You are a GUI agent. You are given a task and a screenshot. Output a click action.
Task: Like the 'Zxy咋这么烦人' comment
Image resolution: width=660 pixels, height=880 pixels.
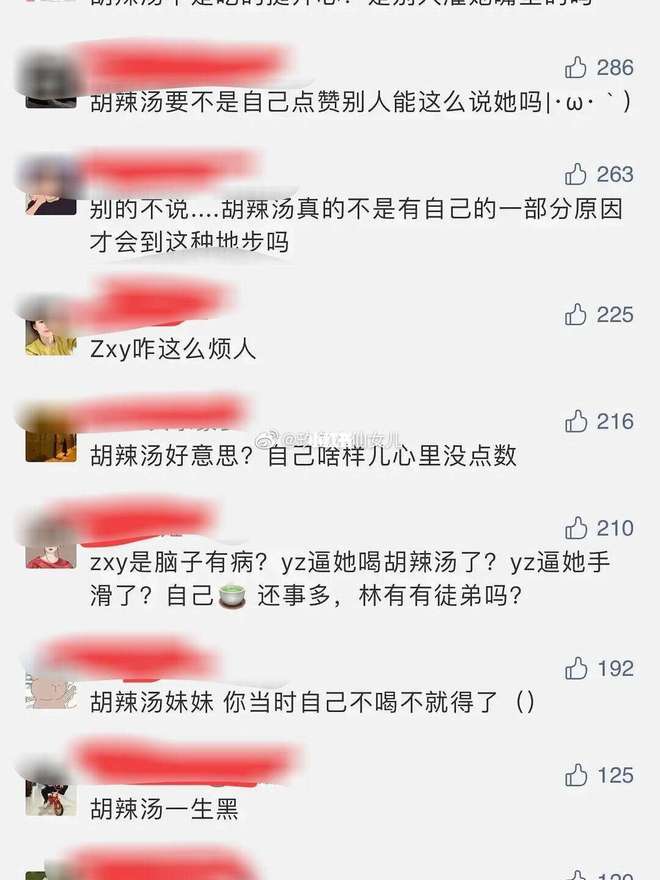click(x=576, y=315)
